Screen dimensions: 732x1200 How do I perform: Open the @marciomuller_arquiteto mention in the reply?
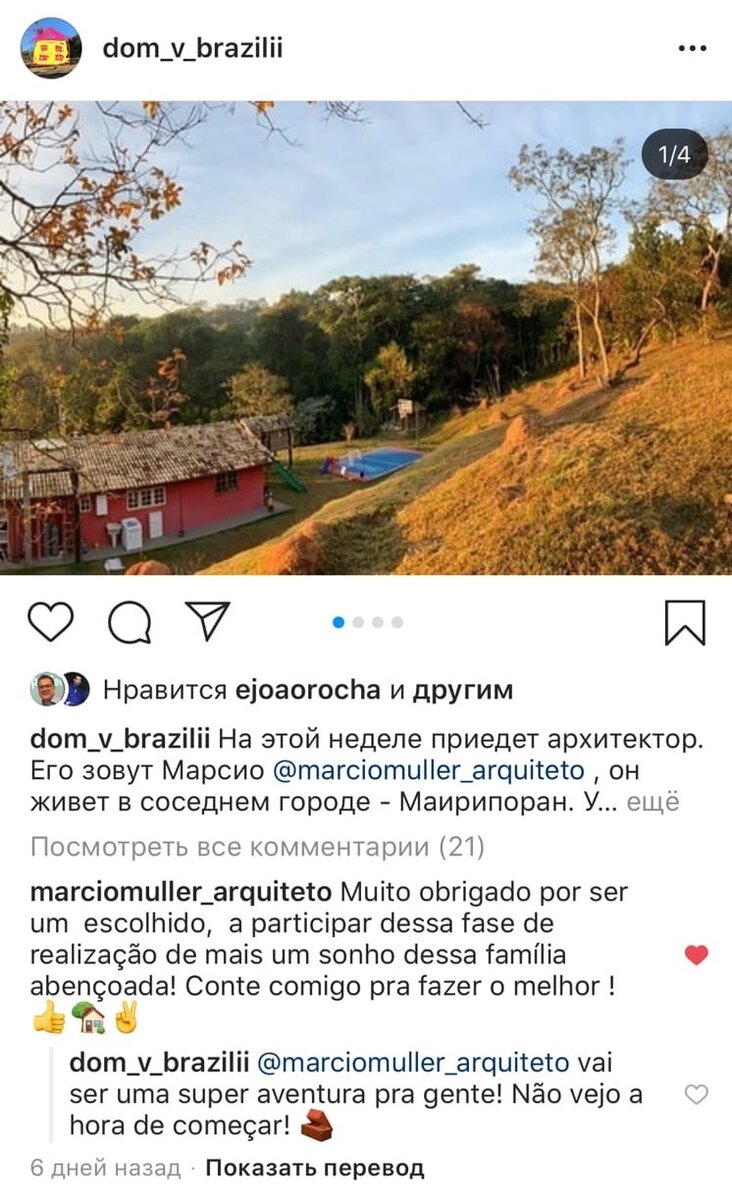[413, 1062]
